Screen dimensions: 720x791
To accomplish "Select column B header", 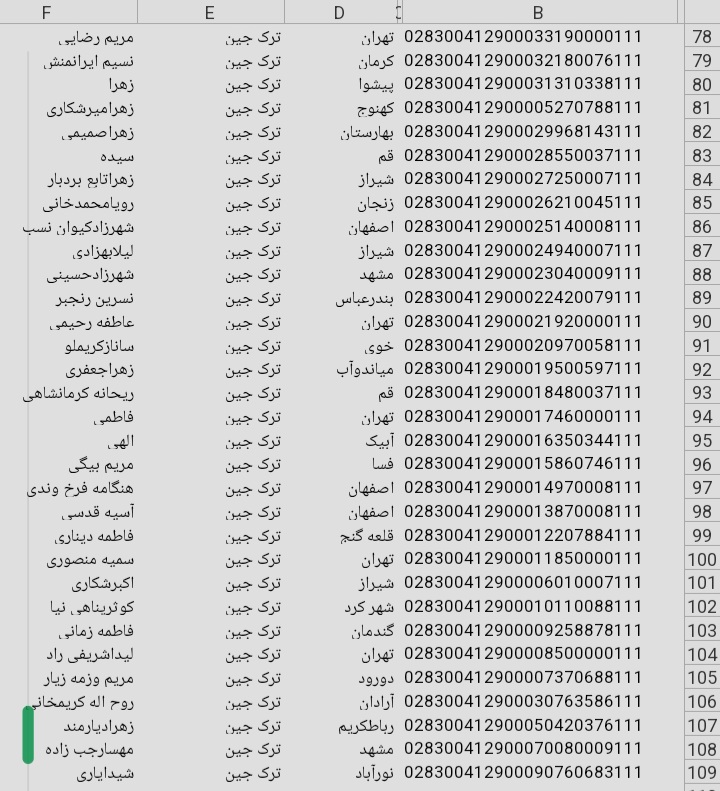I will click(538, 12).
